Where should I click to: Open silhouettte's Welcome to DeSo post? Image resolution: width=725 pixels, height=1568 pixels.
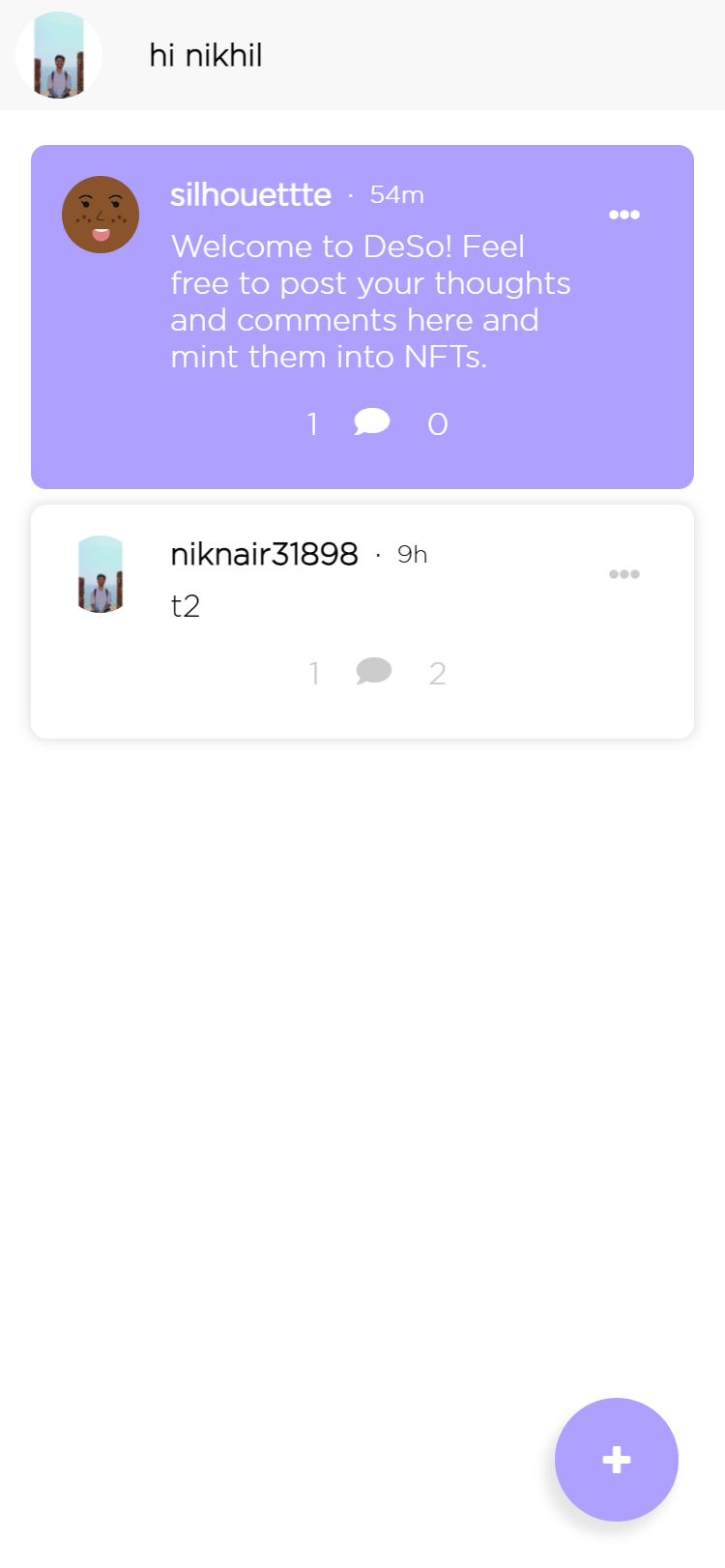[x=370, y=302]
